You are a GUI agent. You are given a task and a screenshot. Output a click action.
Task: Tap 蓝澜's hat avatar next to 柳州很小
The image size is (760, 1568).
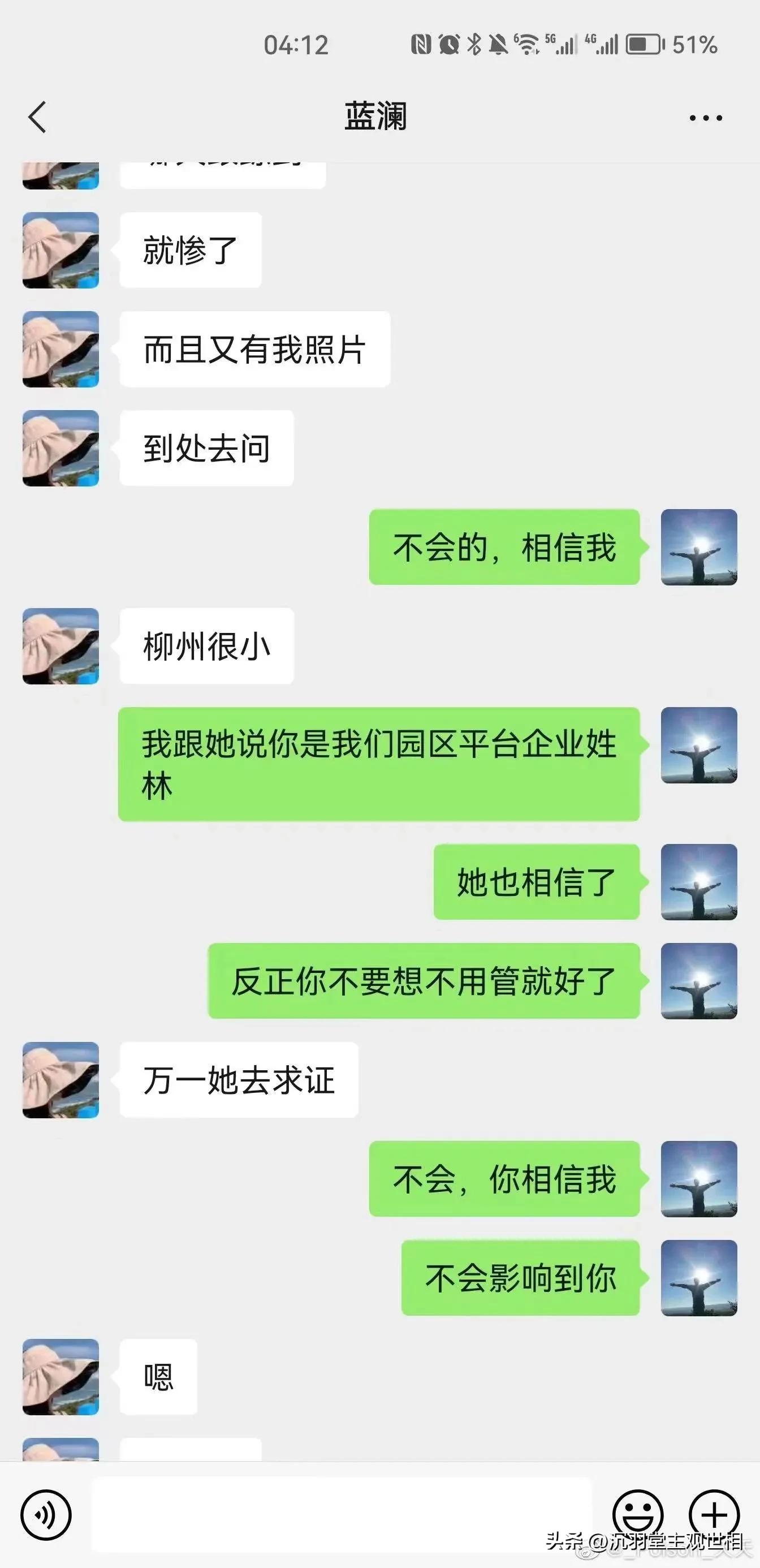pos(61,647)
